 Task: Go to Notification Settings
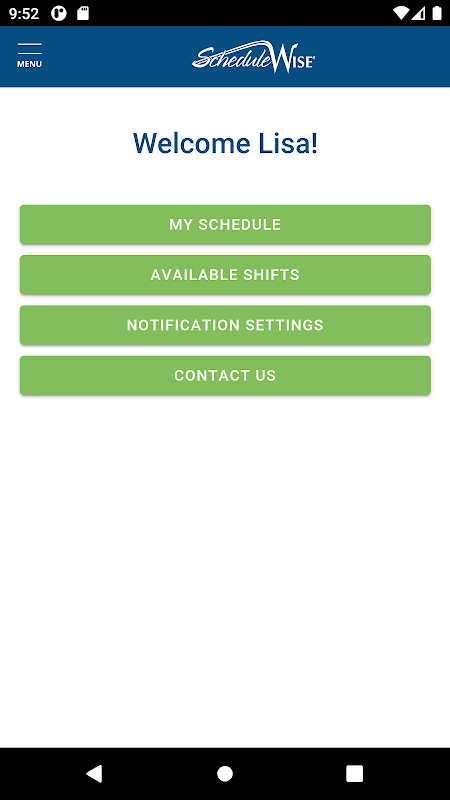(225, 325)
